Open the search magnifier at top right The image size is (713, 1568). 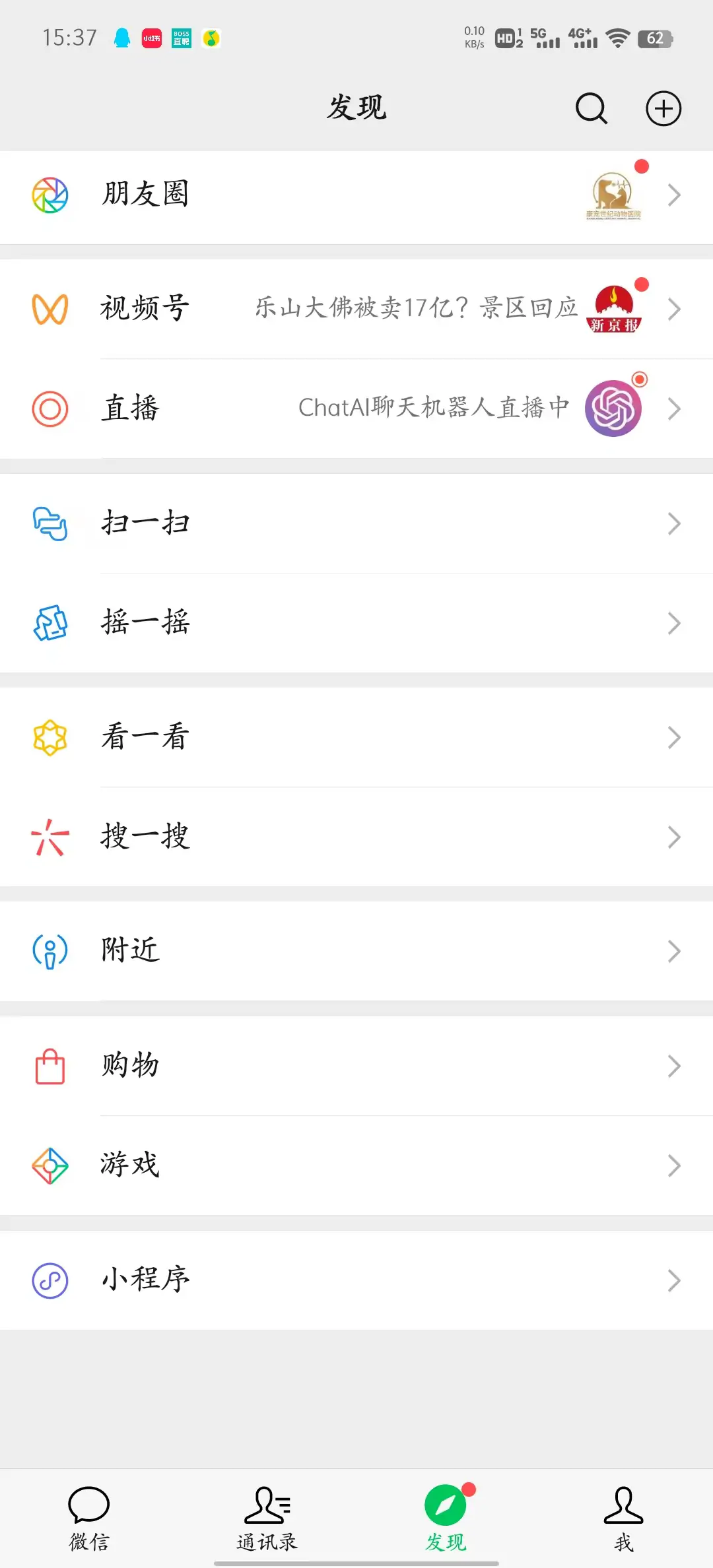pyautogui.click(x=591, y=108)
